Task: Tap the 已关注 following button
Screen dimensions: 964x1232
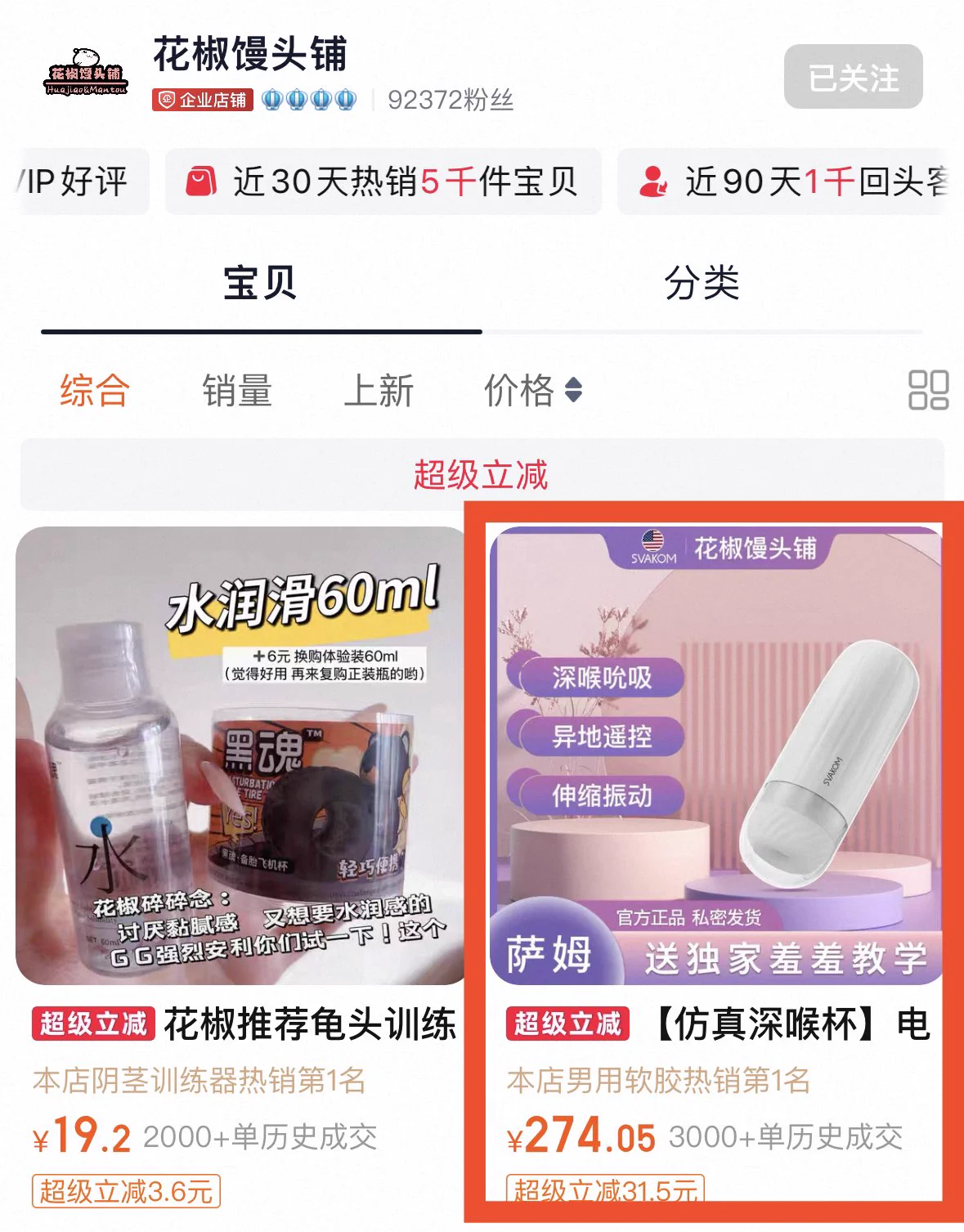Action: (853, 77)
